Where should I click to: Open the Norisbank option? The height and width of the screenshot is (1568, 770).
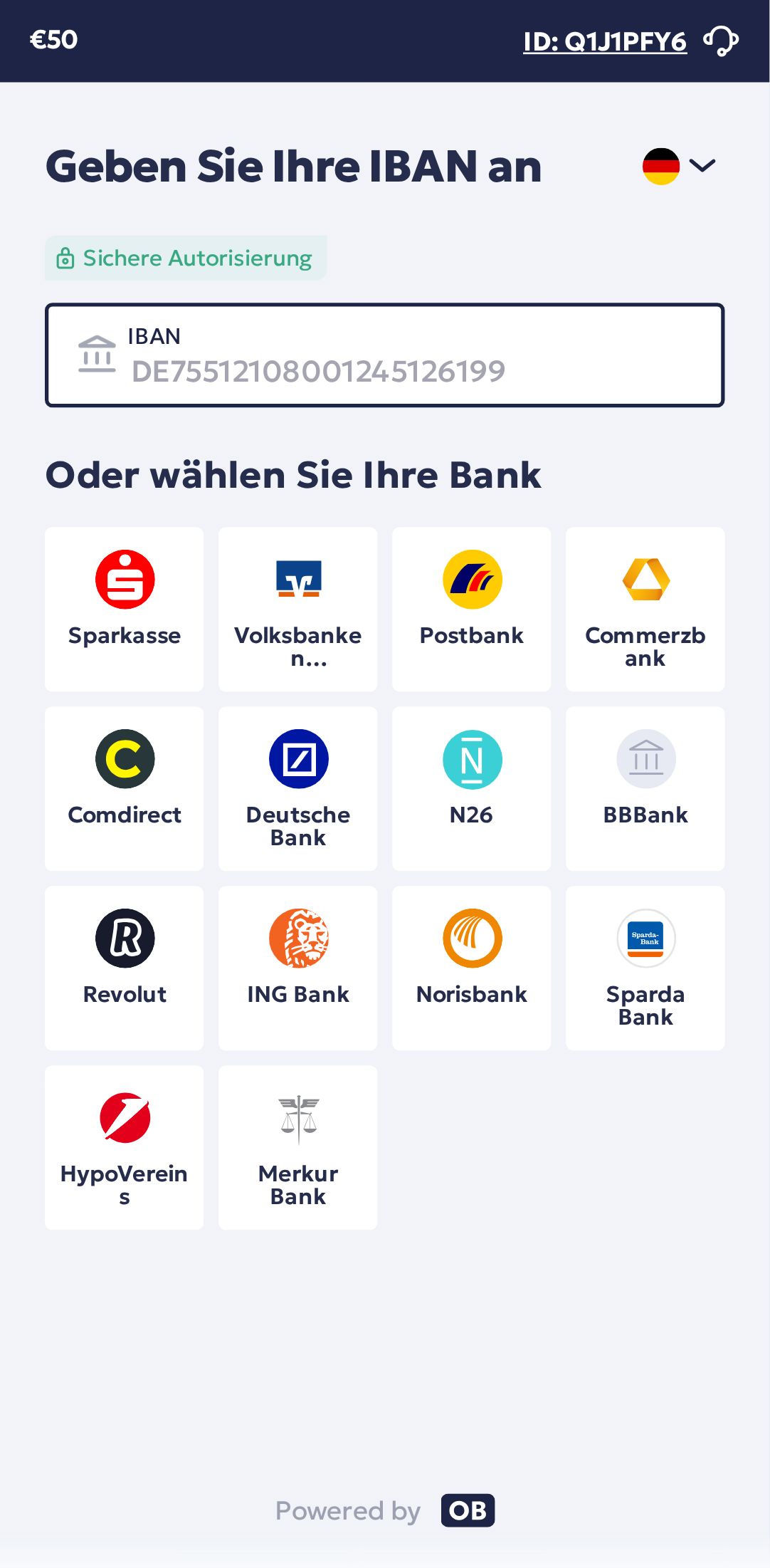tap(472, 968)
